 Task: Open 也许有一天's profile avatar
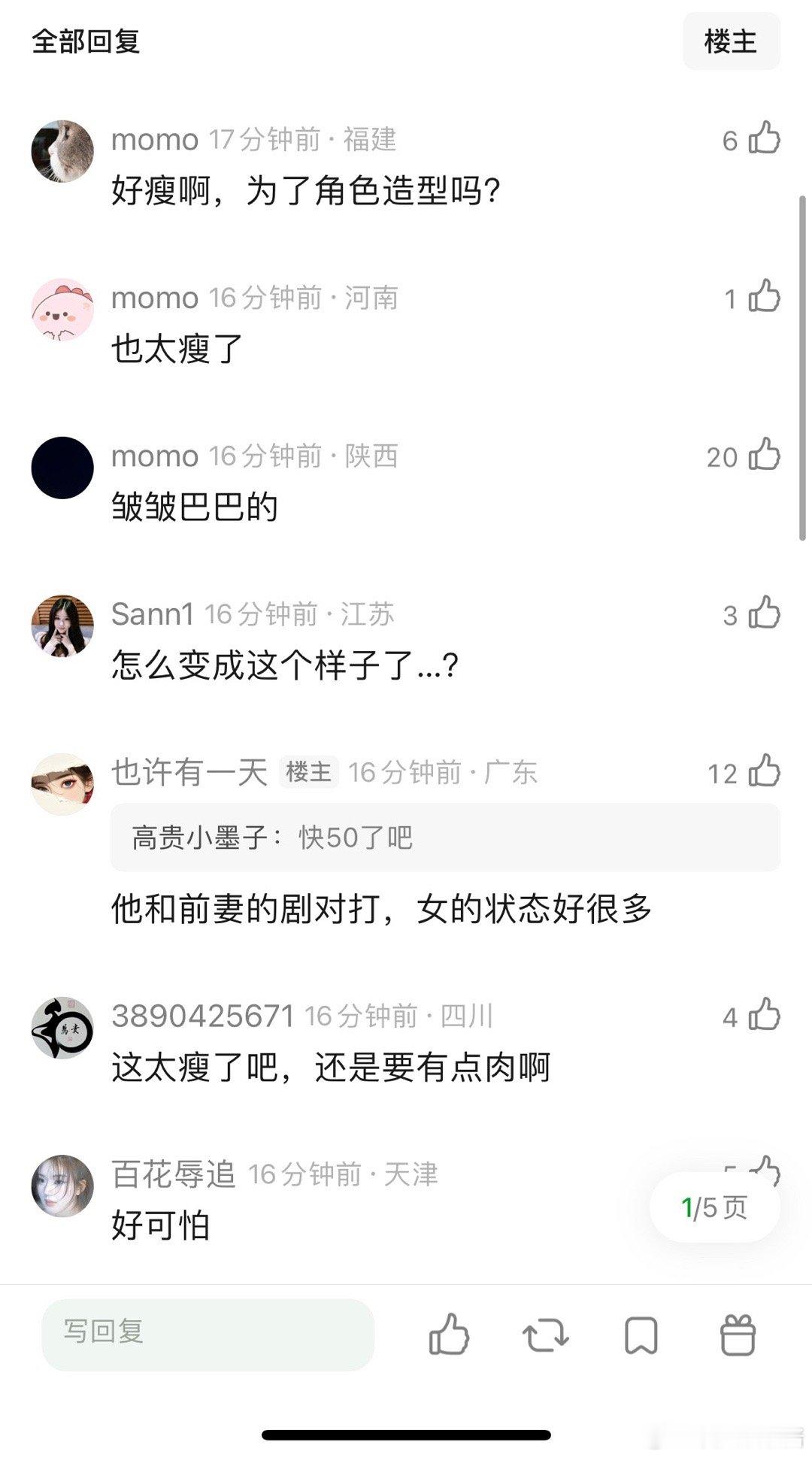[x=64, y=783]
